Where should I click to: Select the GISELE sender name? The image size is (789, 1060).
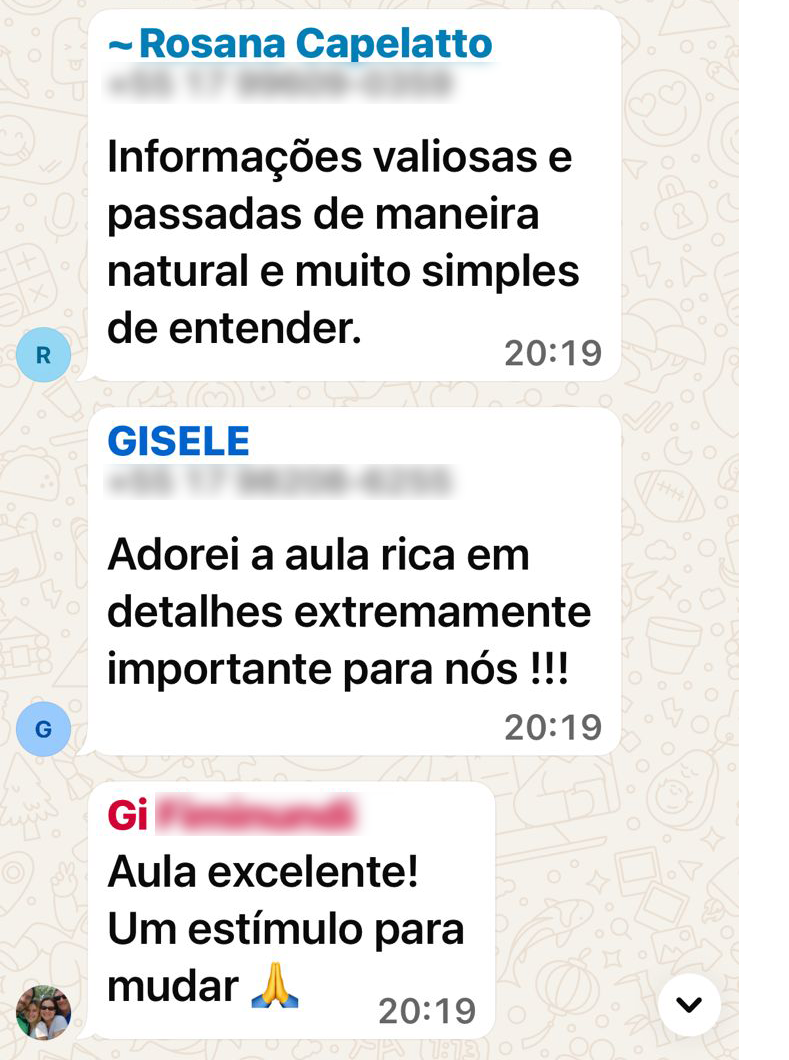(178, 440)
